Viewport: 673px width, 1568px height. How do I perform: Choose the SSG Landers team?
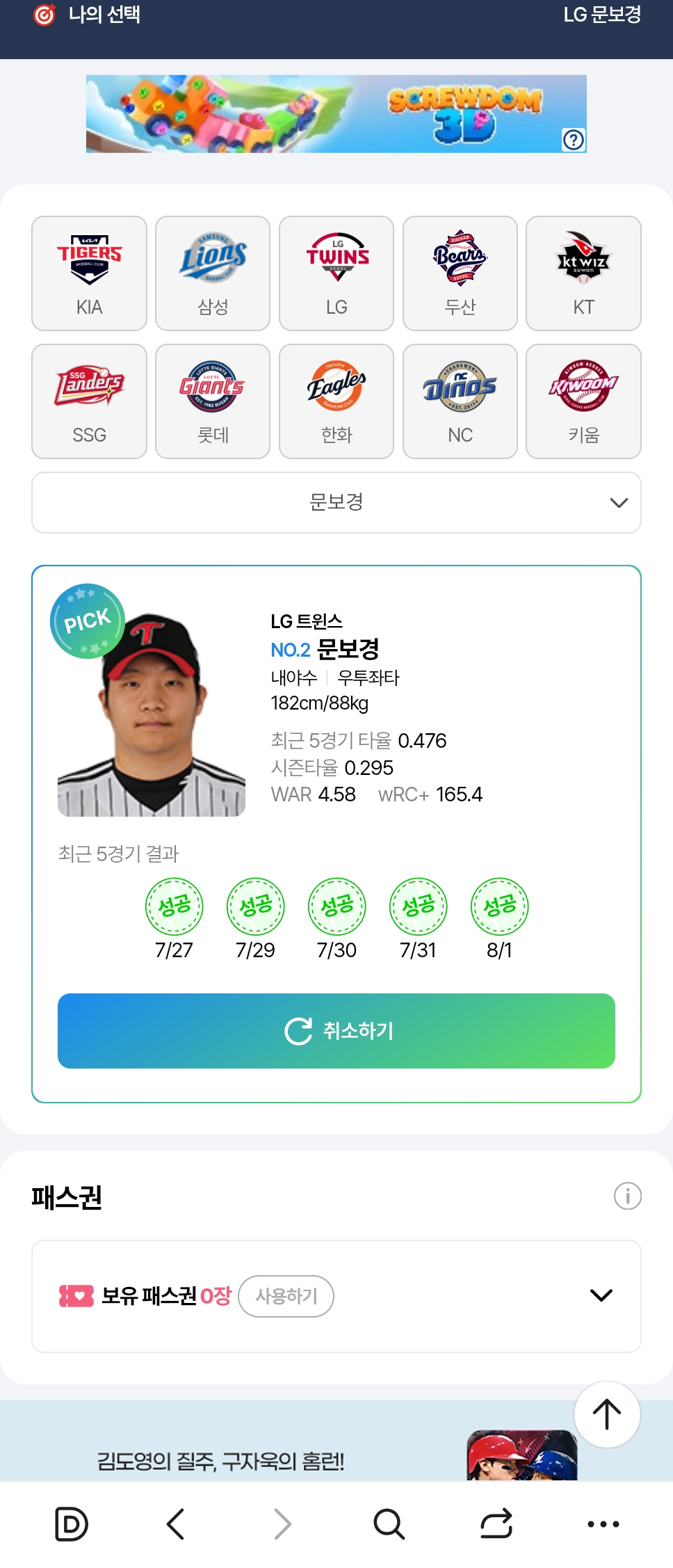click(89, 401)
